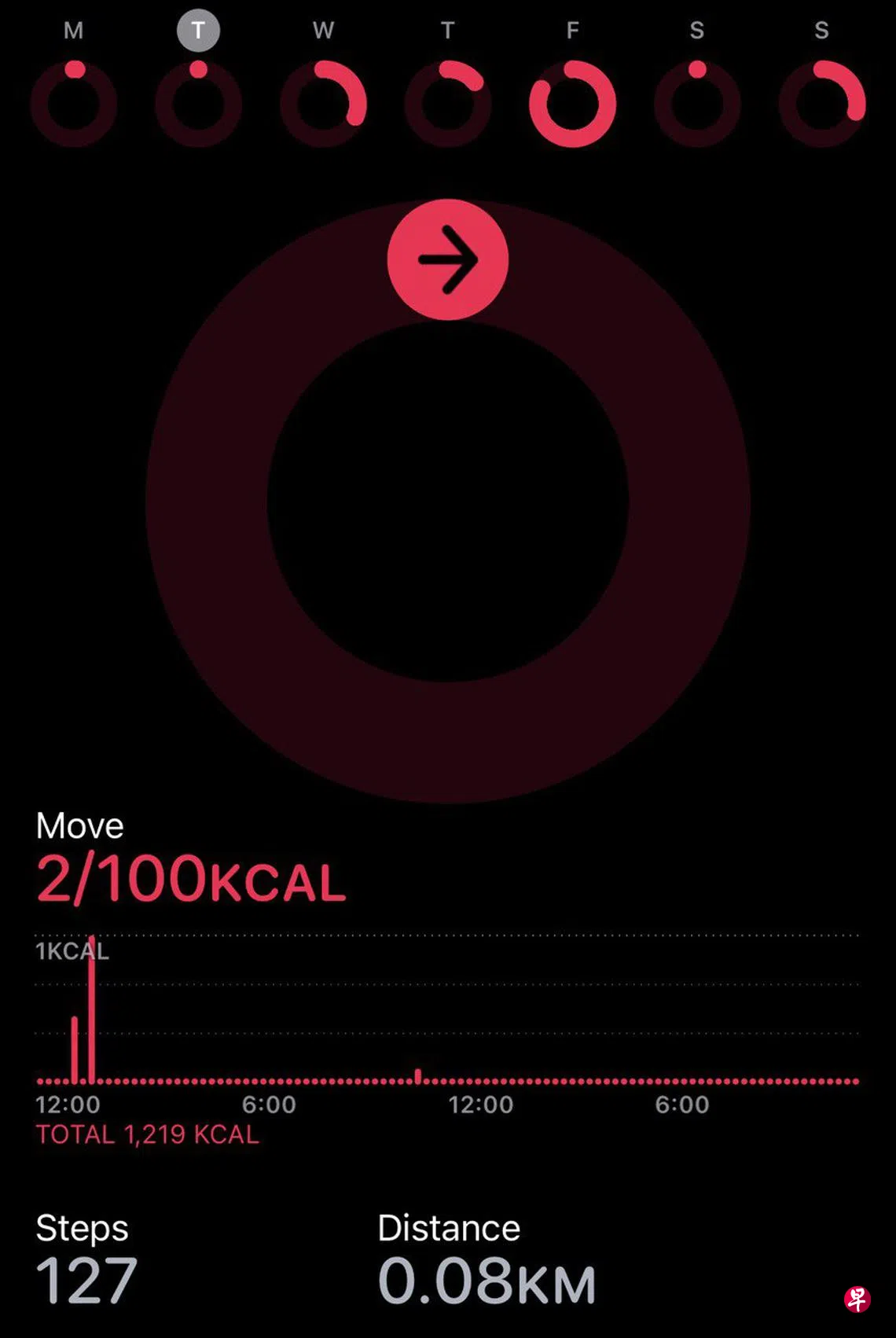View Friday's activity ring marked F
The width and height of the screenshot is (896, 1338).
[572, 103]
